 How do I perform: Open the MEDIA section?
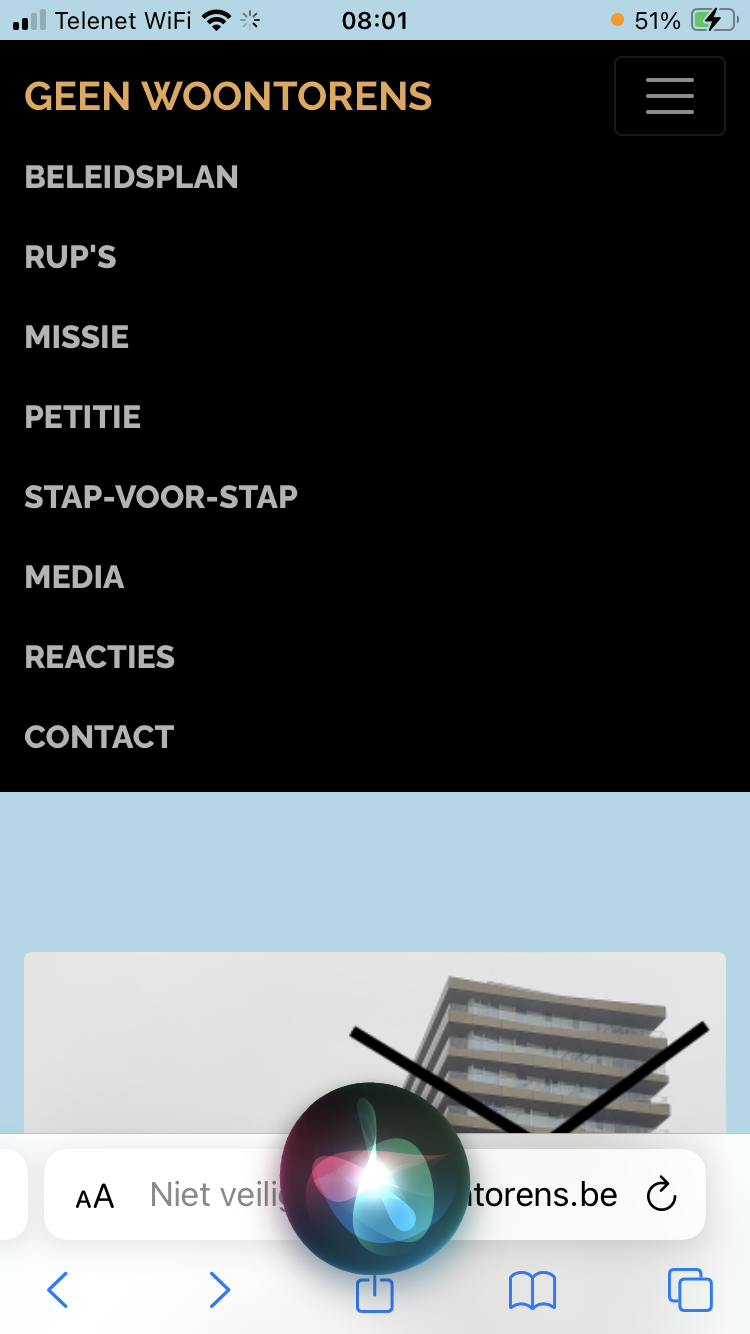(74, 577)
